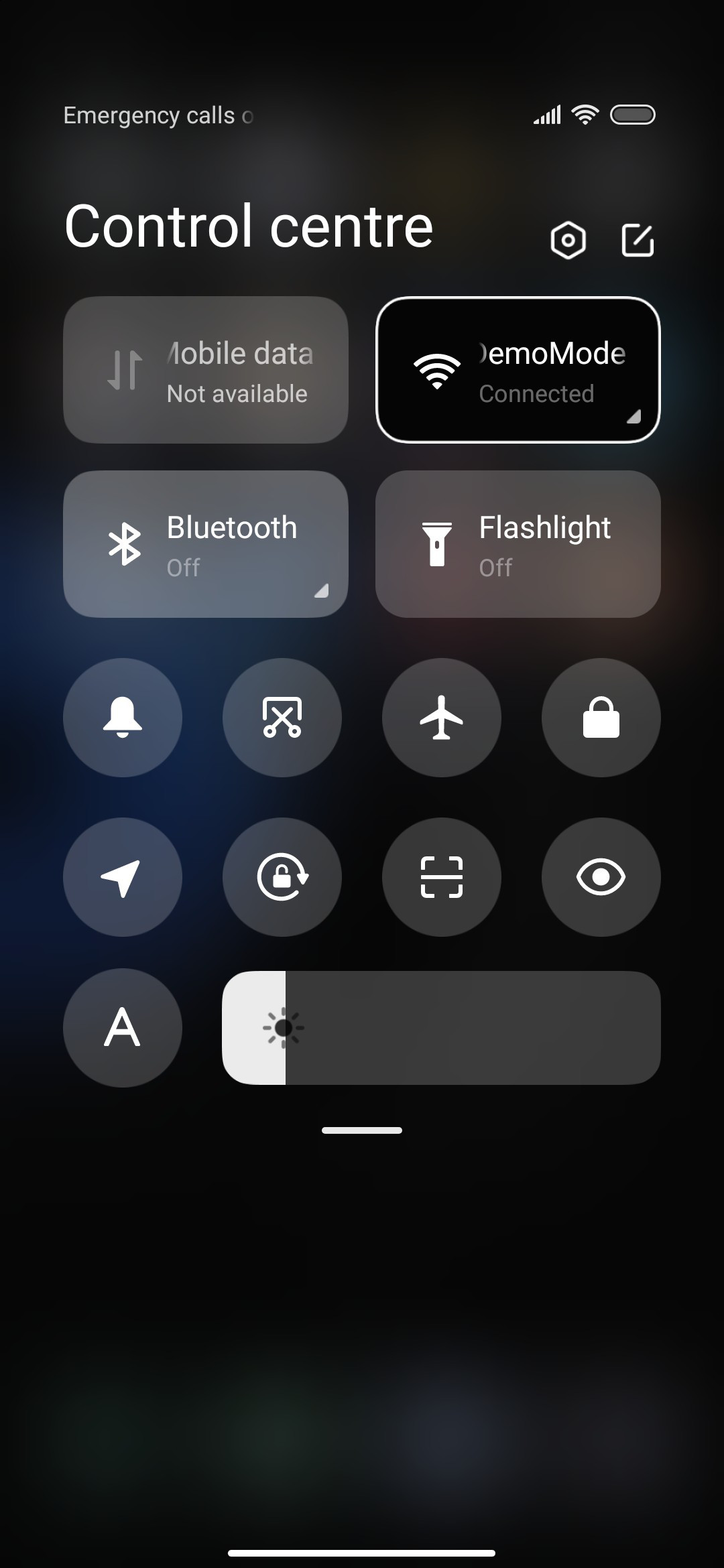Tap the brightness slider
This screenshot has height=1568, width=724.
(442, 1028)
